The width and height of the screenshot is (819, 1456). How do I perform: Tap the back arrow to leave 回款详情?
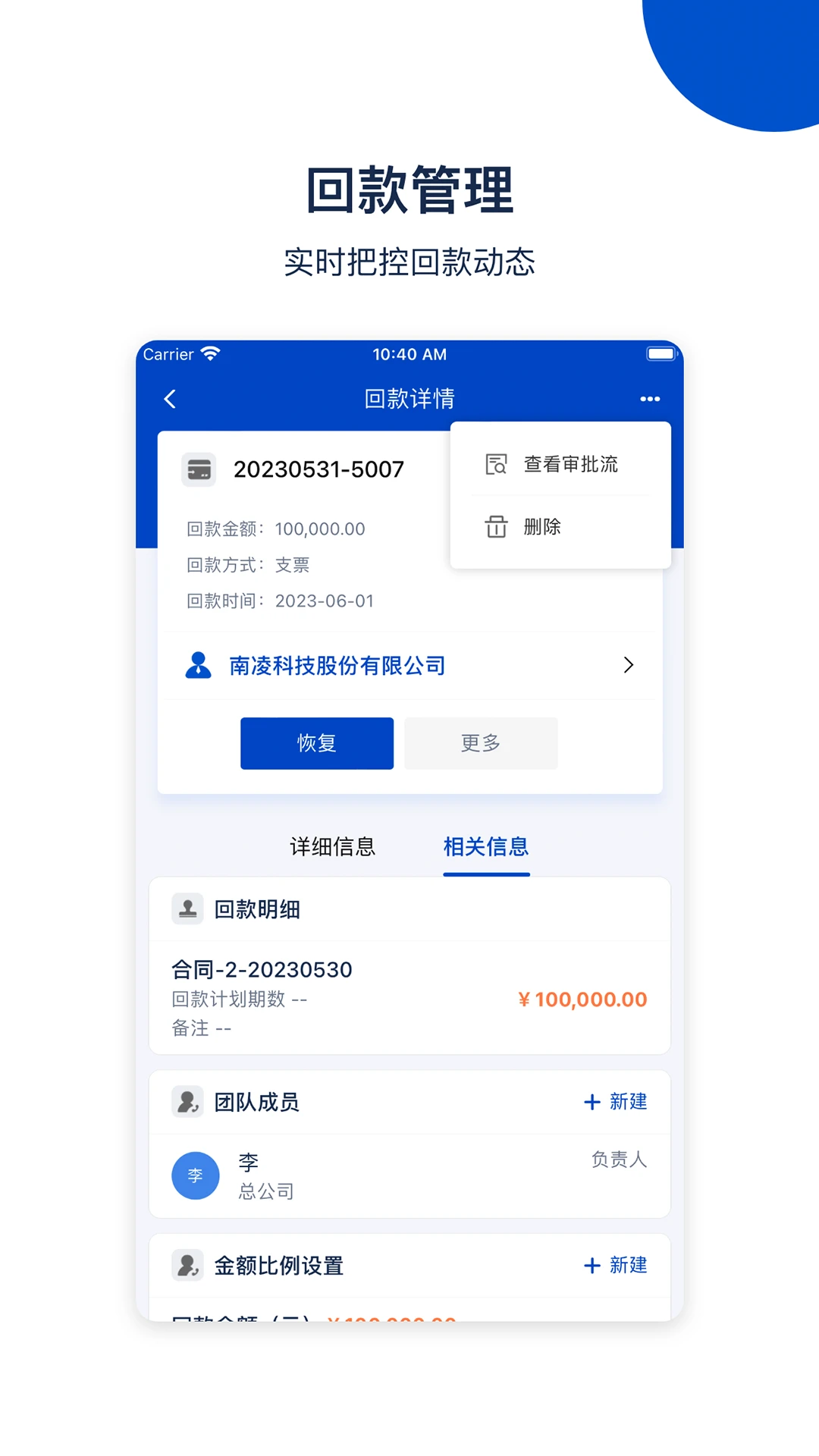tap(170, 399)
